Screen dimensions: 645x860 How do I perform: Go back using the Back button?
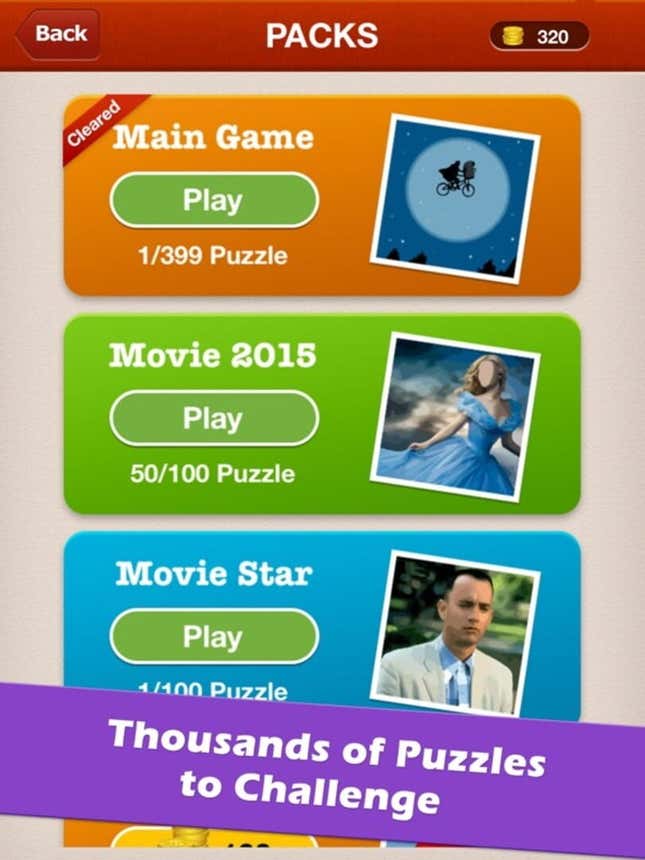click(58, 34)
